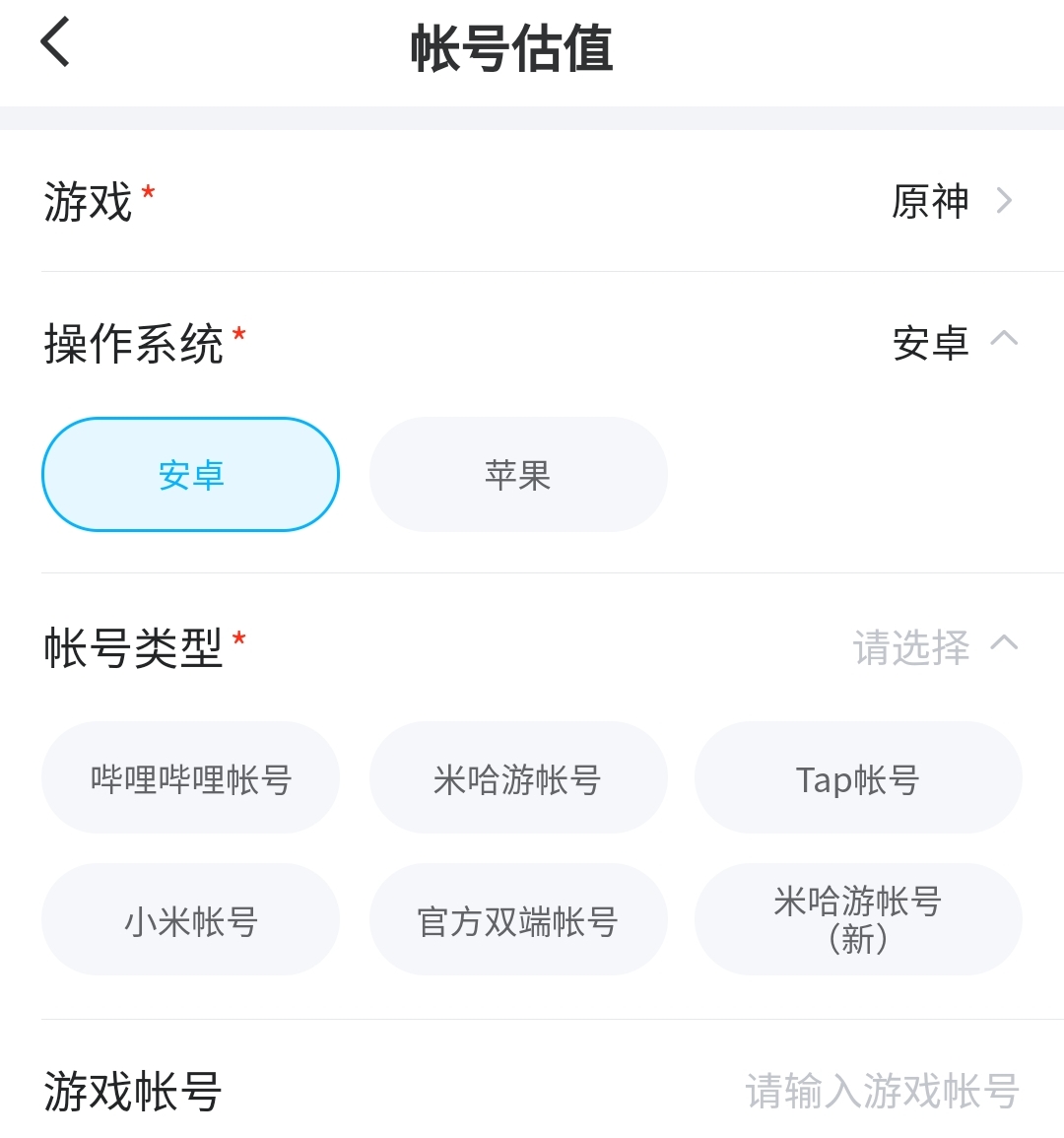The width and height of the screenshot is (1064, 1138).
Task: Choose the 米哈游帐号(新) option
Action: pos(857,920)
